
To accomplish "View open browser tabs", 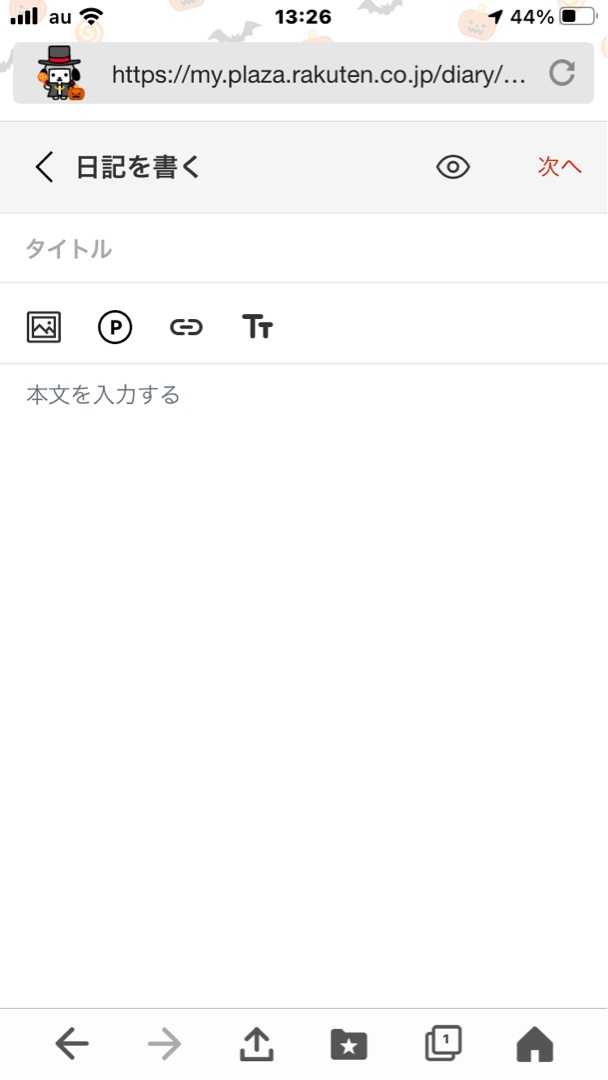I will pos(443,1045).
